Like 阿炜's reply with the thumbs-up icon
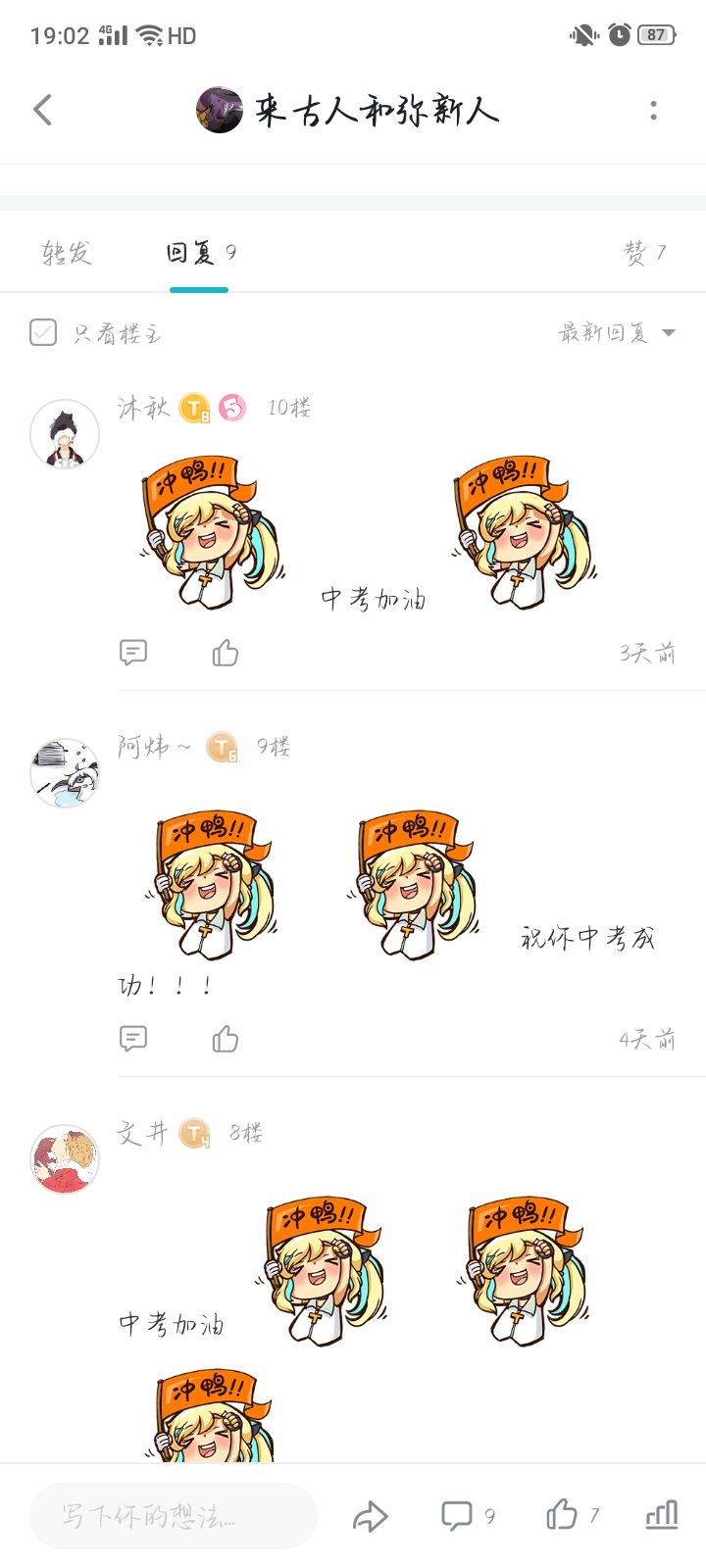Viewport: 706px width, 1568px height. click(x=224, y=1037)
